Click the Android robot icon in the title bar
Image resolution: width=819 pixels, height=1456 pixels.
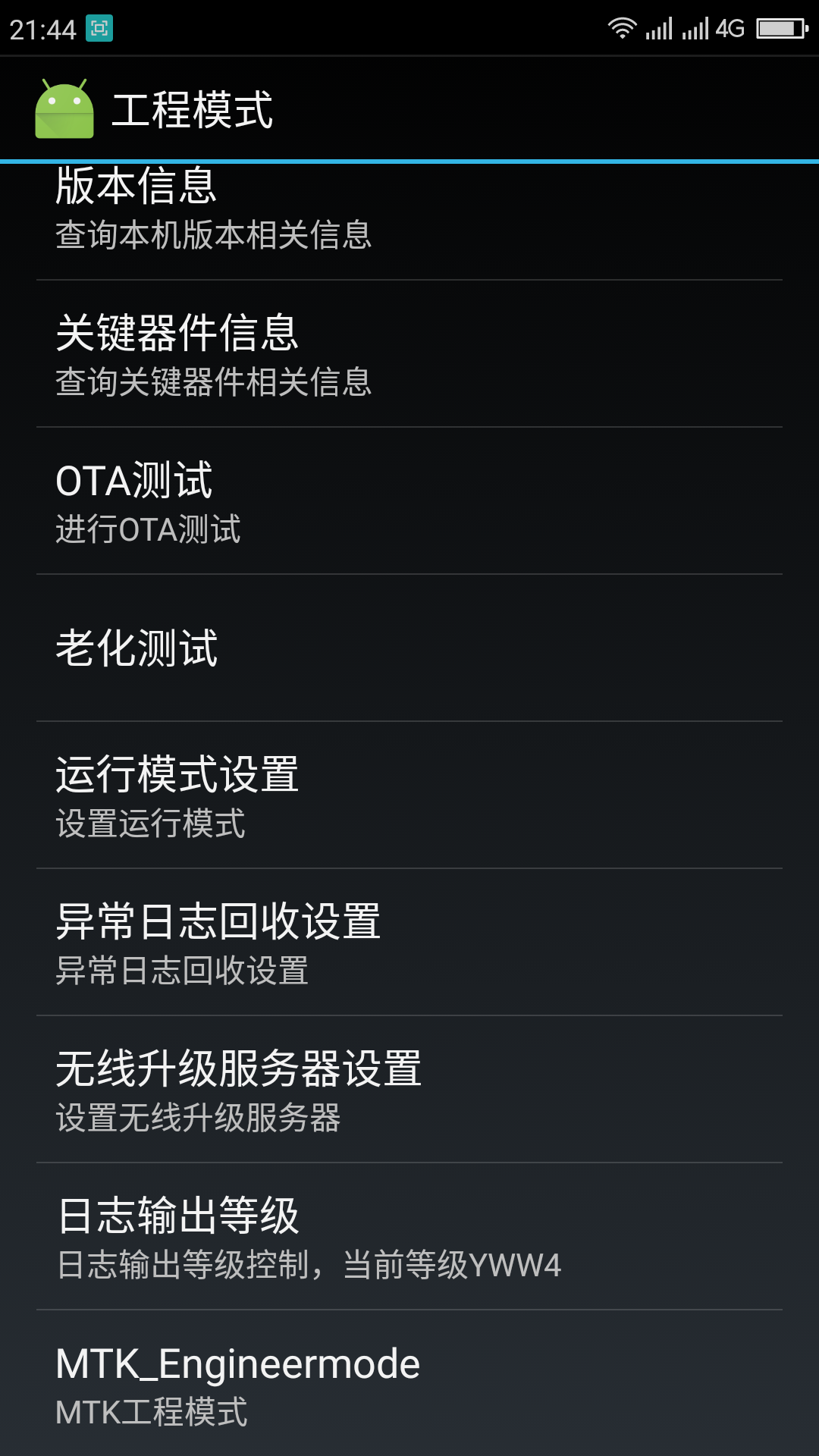[65, 108]
